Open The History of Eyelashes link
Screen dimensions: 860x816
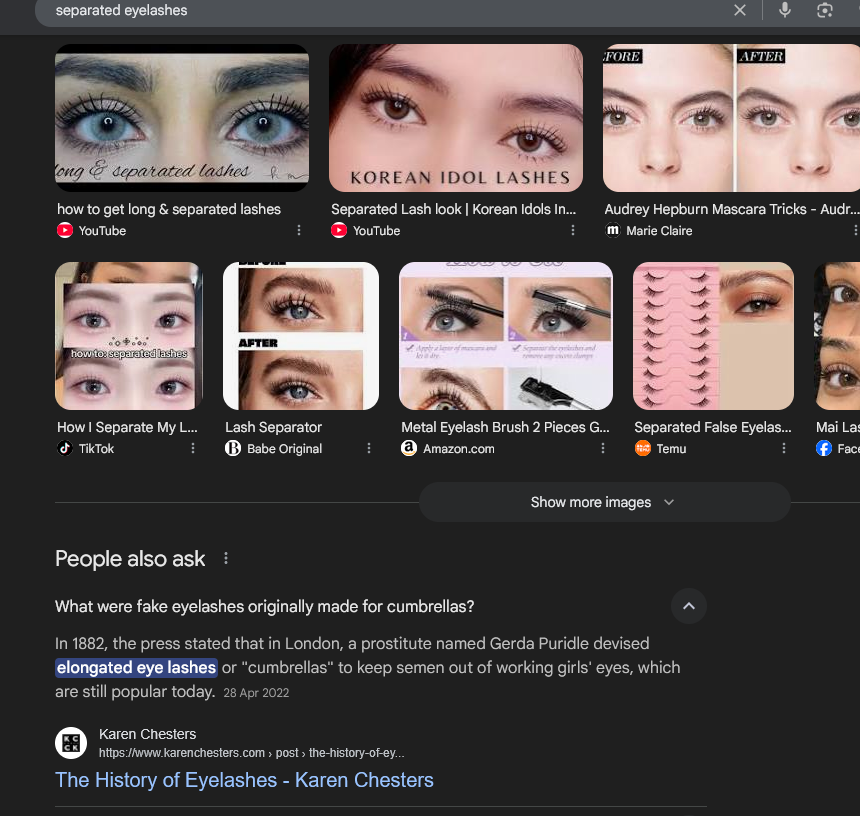click(x=244, y=780)
